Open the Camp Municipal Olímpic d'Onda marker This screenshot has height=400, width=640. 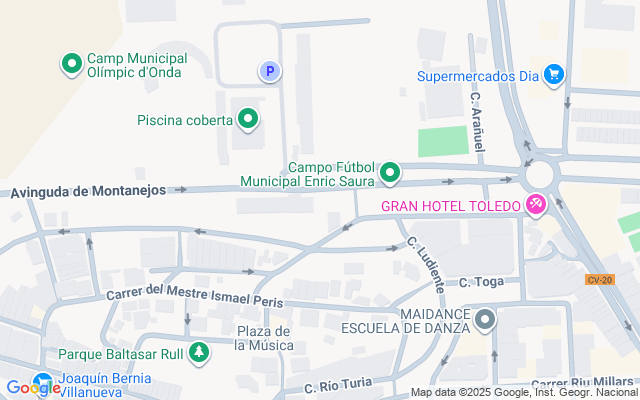72,65
